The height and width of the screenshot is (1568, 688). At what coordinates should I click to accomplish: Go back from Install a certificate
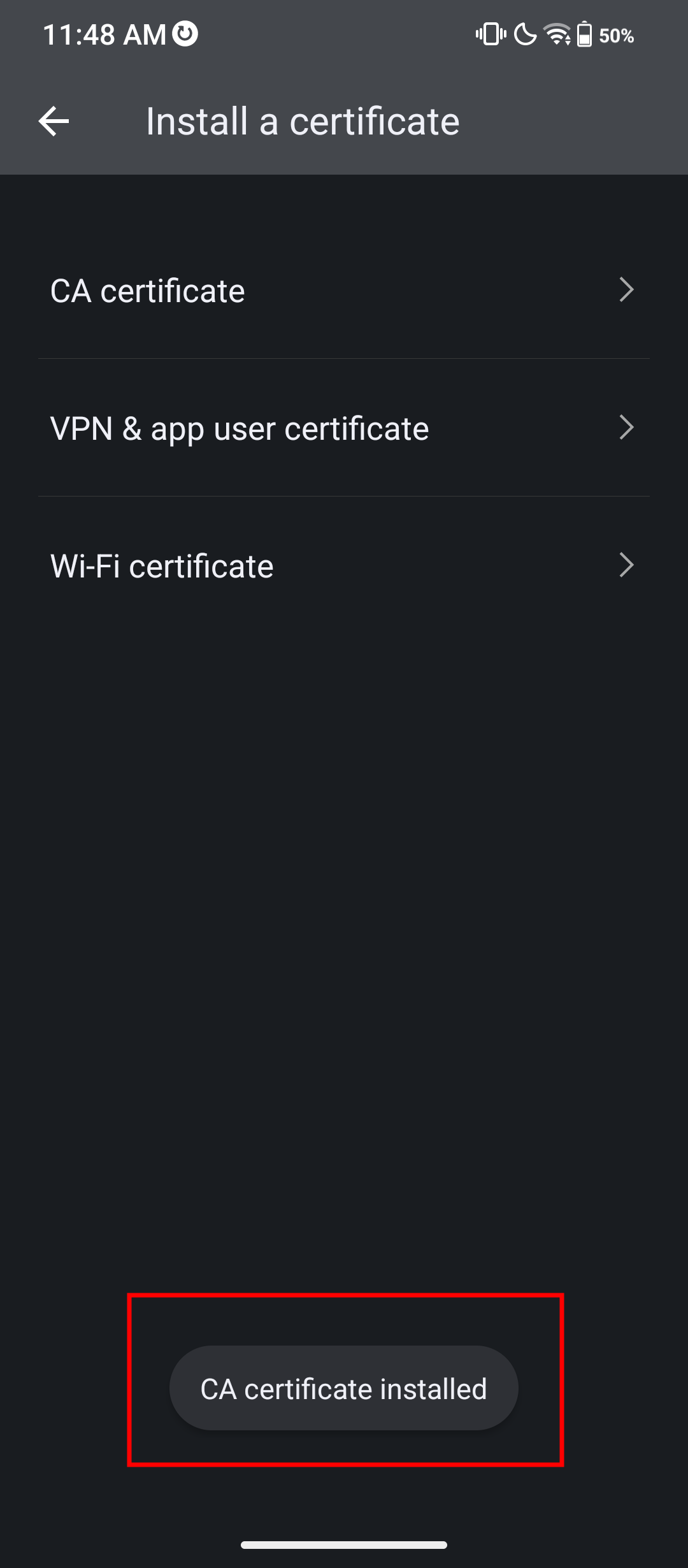[54, 121]
